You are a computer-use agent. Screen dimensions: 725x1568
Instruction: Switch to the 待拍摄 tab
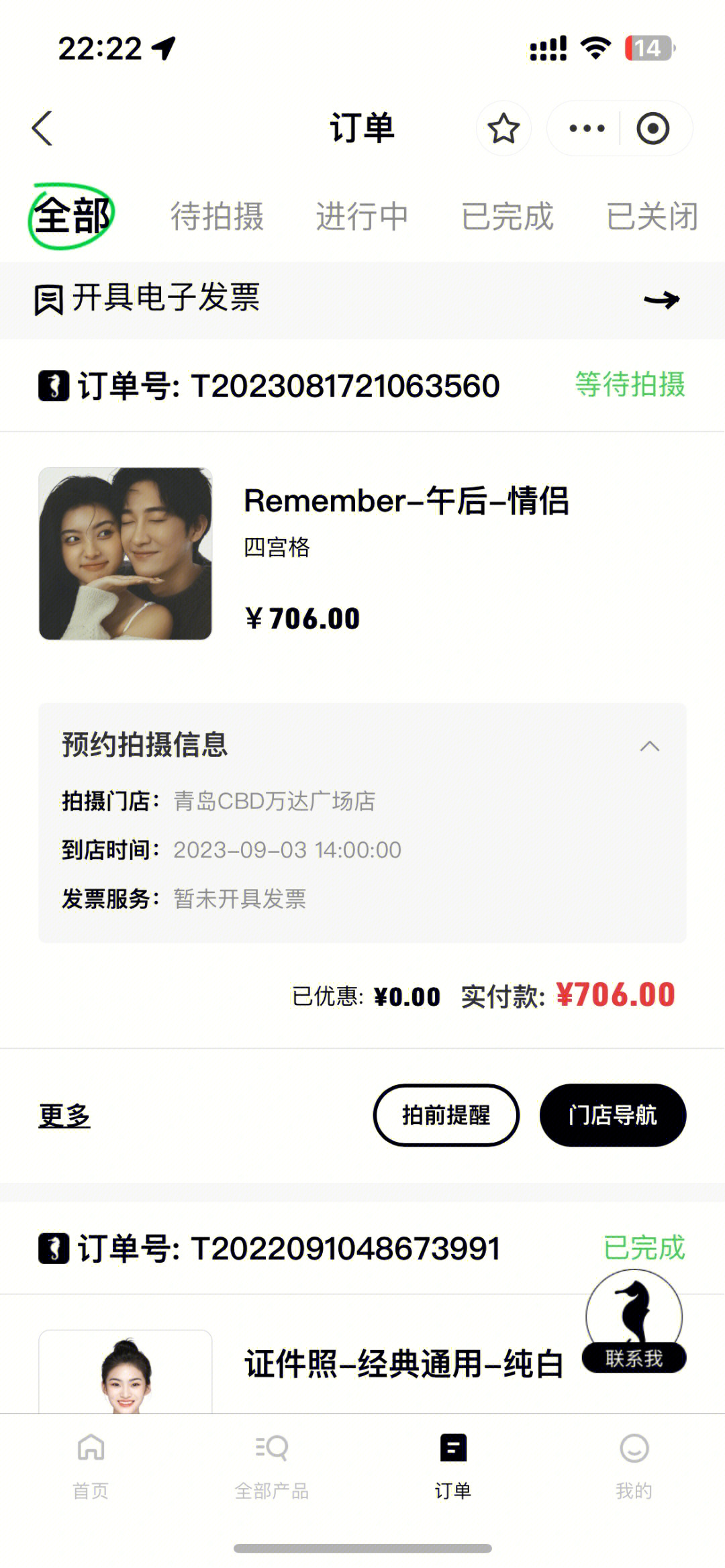[x=217, y=216]
